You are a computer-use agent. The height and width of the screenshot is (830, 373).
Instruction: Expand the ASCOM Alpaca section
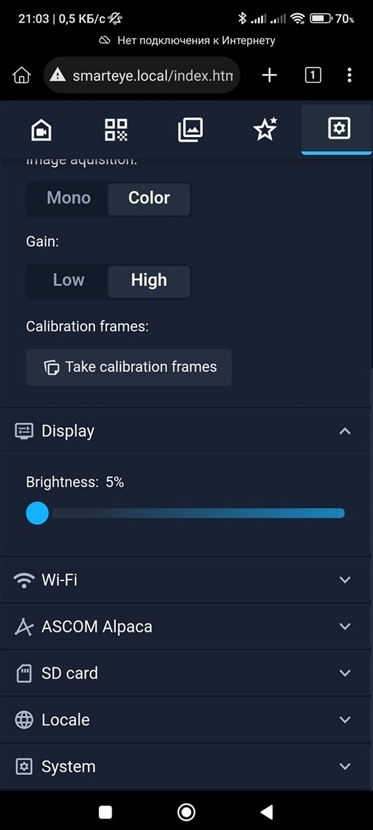(x=185, y=627)
